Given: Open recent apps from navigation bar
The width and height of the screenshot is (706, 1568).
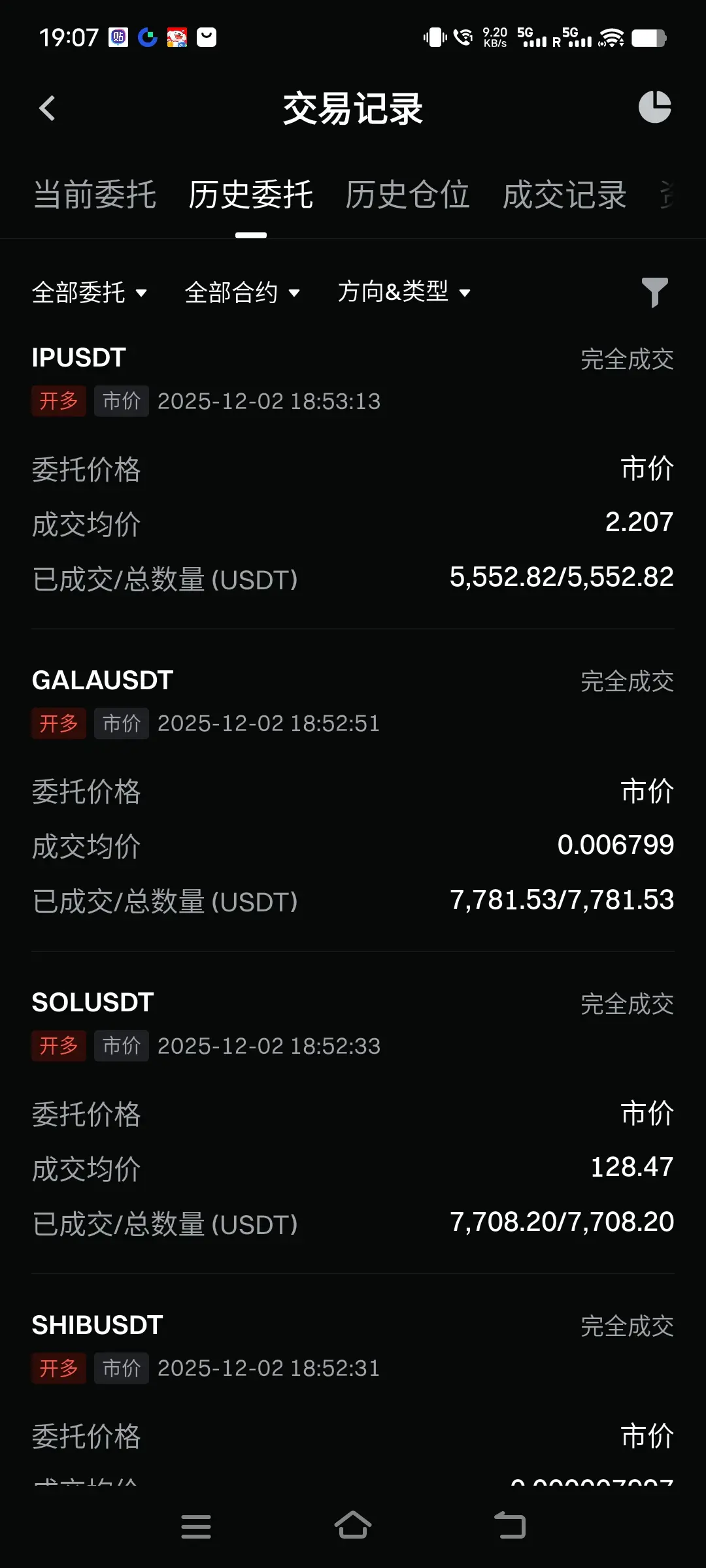Looking at the screenshot, I should click(x=195, y=1526).
